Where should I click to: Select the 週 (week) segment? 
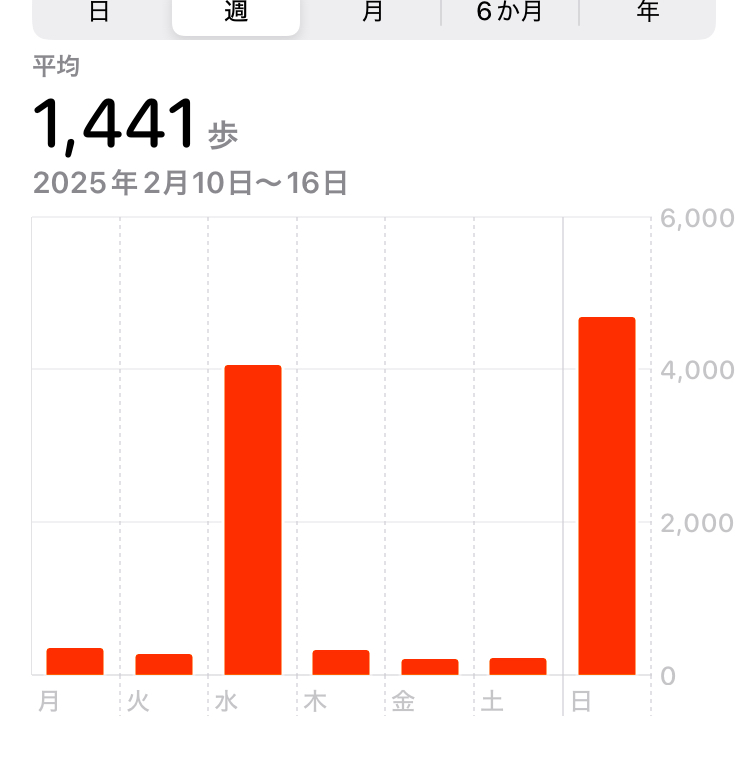pos(236,14)
